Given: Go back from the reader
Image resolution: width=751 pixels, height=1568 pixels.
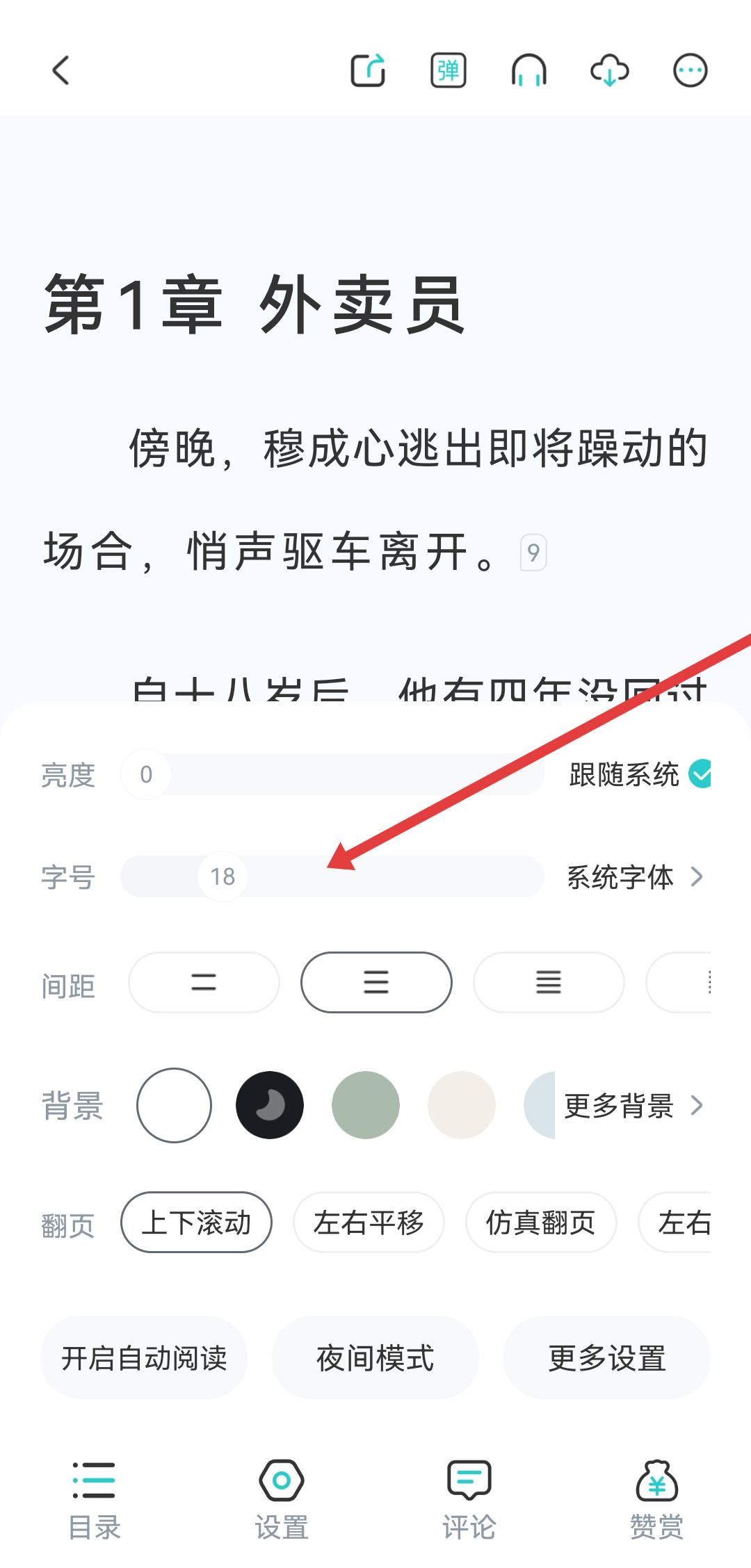Looking at the screenshot, I should coord(61,71).
